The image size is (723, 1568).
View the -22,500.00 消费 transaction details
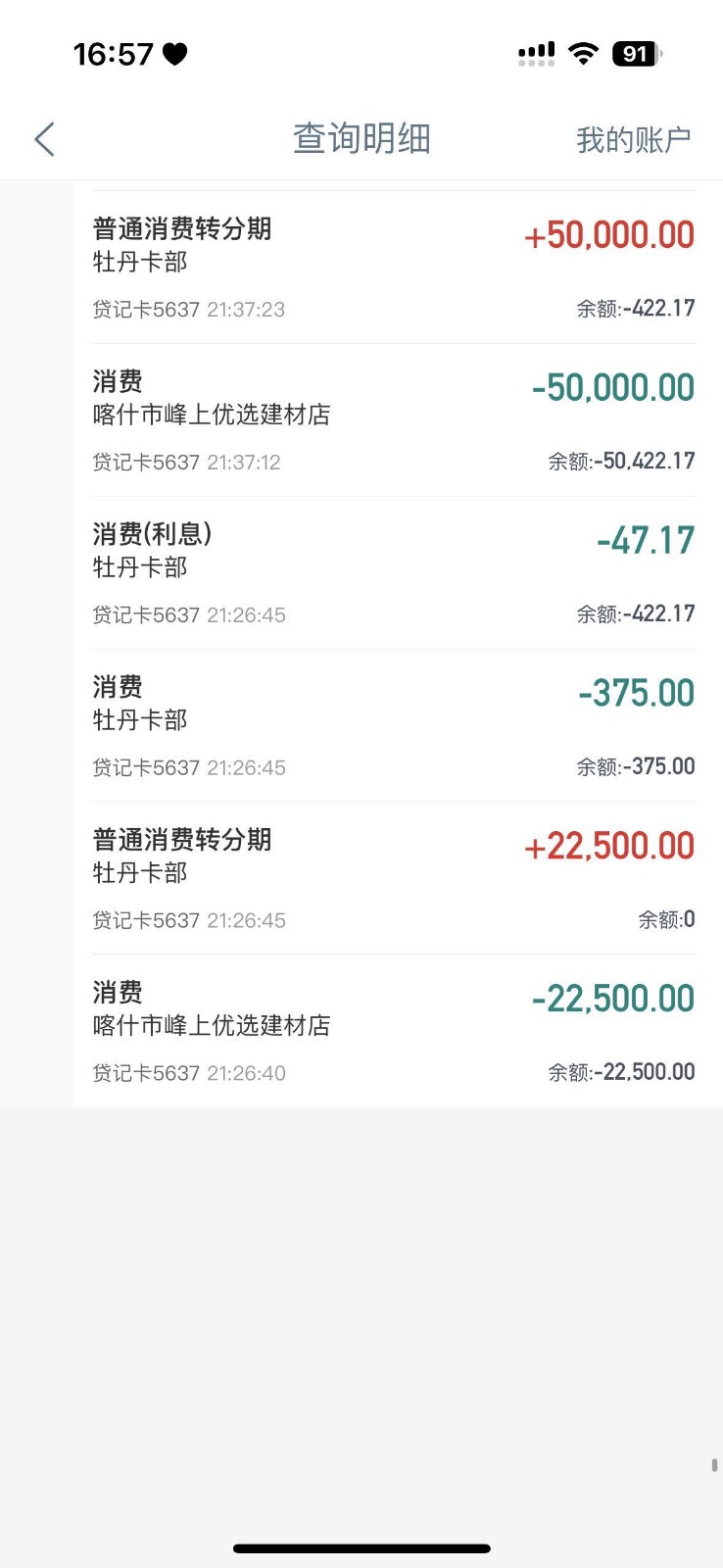point(393,1032)
